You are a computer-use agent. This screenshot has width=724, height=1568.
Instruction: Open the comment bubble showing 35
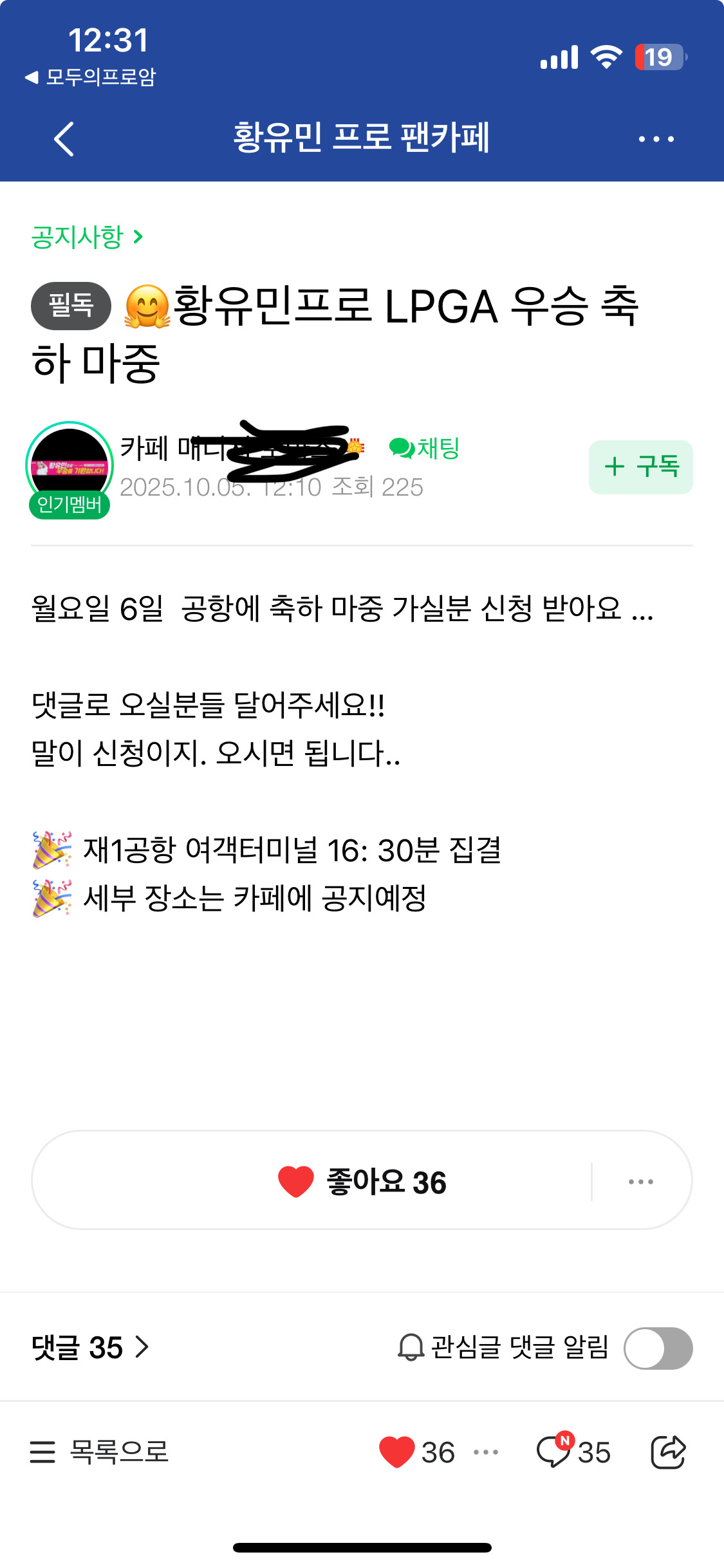[572, 1452]
